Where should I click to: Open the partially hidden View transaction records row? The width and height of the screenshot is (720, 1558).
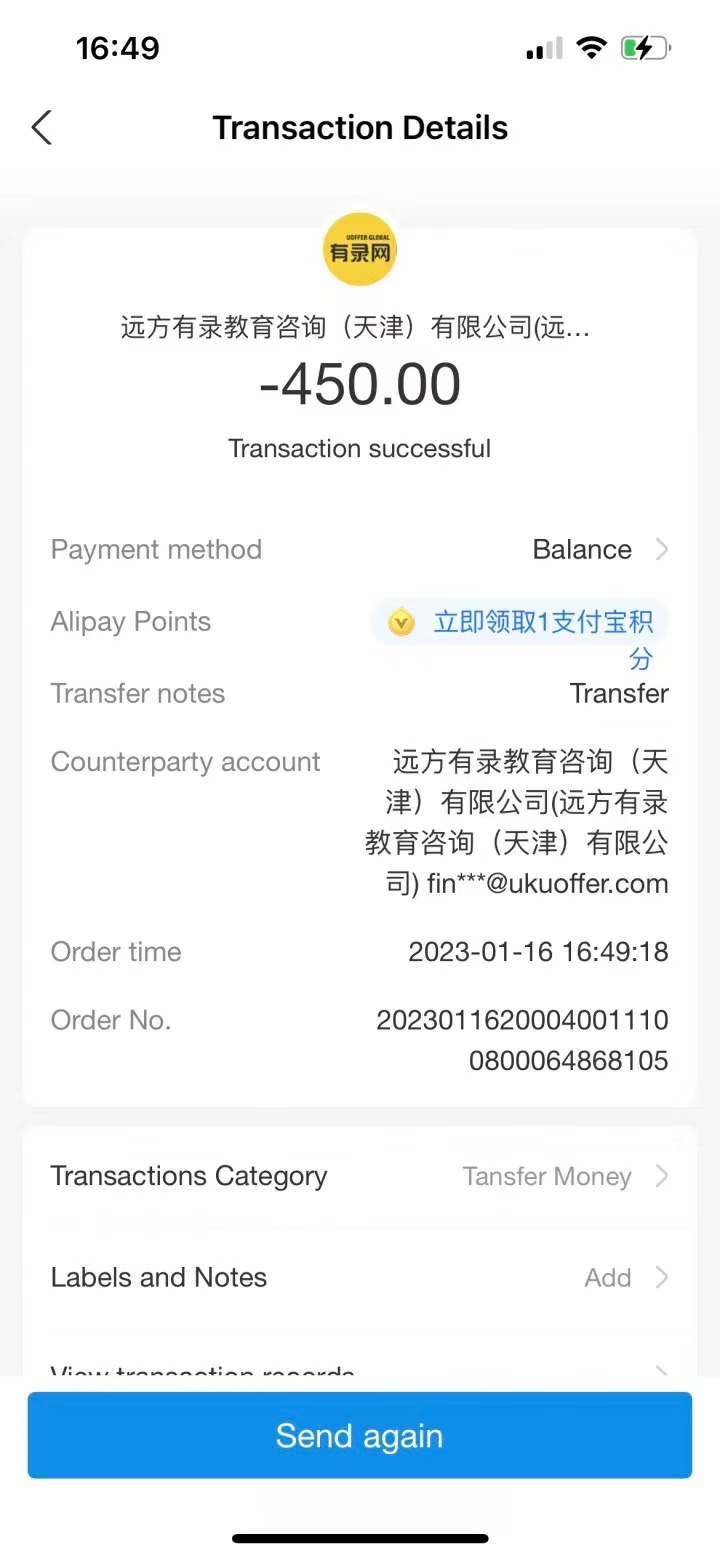pyautogui.click(x=359, y=1368)
